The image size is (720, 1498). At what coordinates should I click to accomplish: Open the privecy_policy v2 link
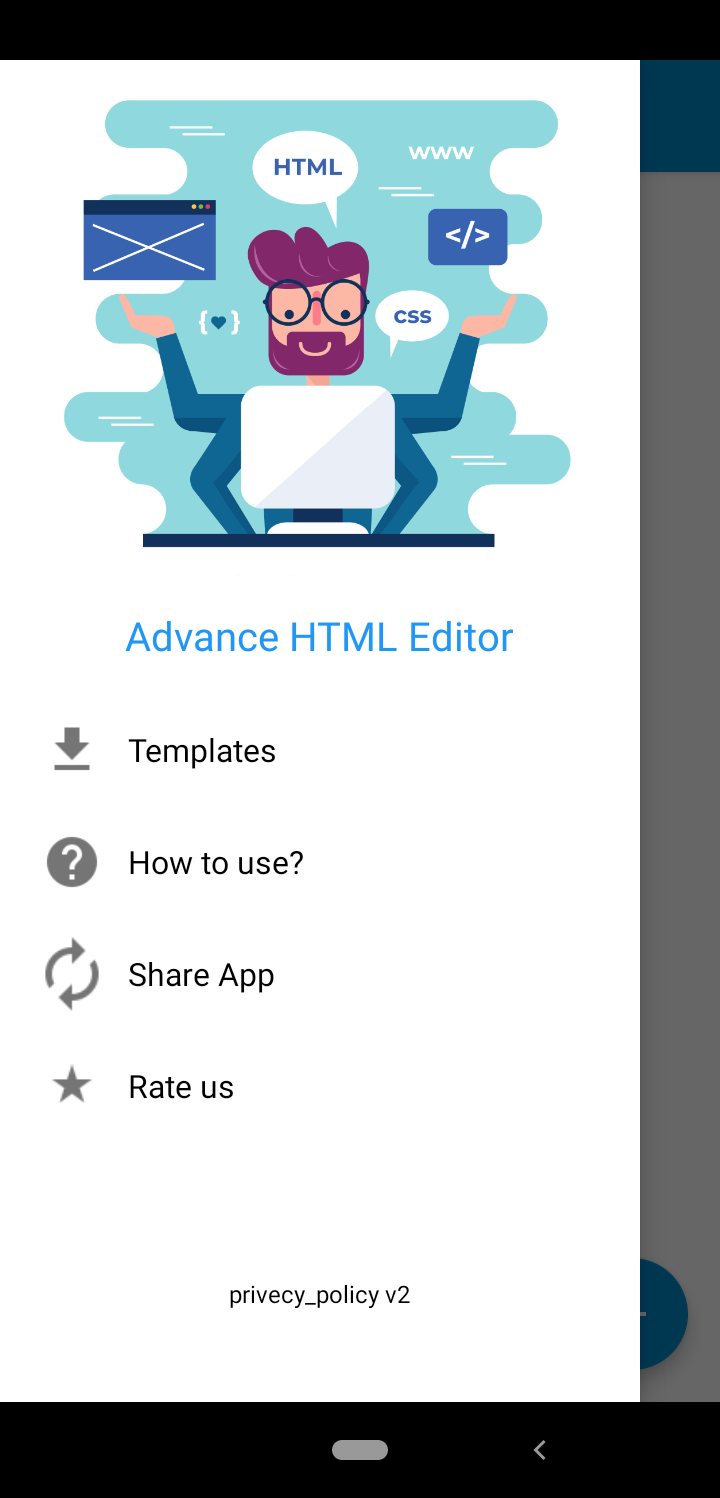pyautogui.click(x=319, y=1295)
